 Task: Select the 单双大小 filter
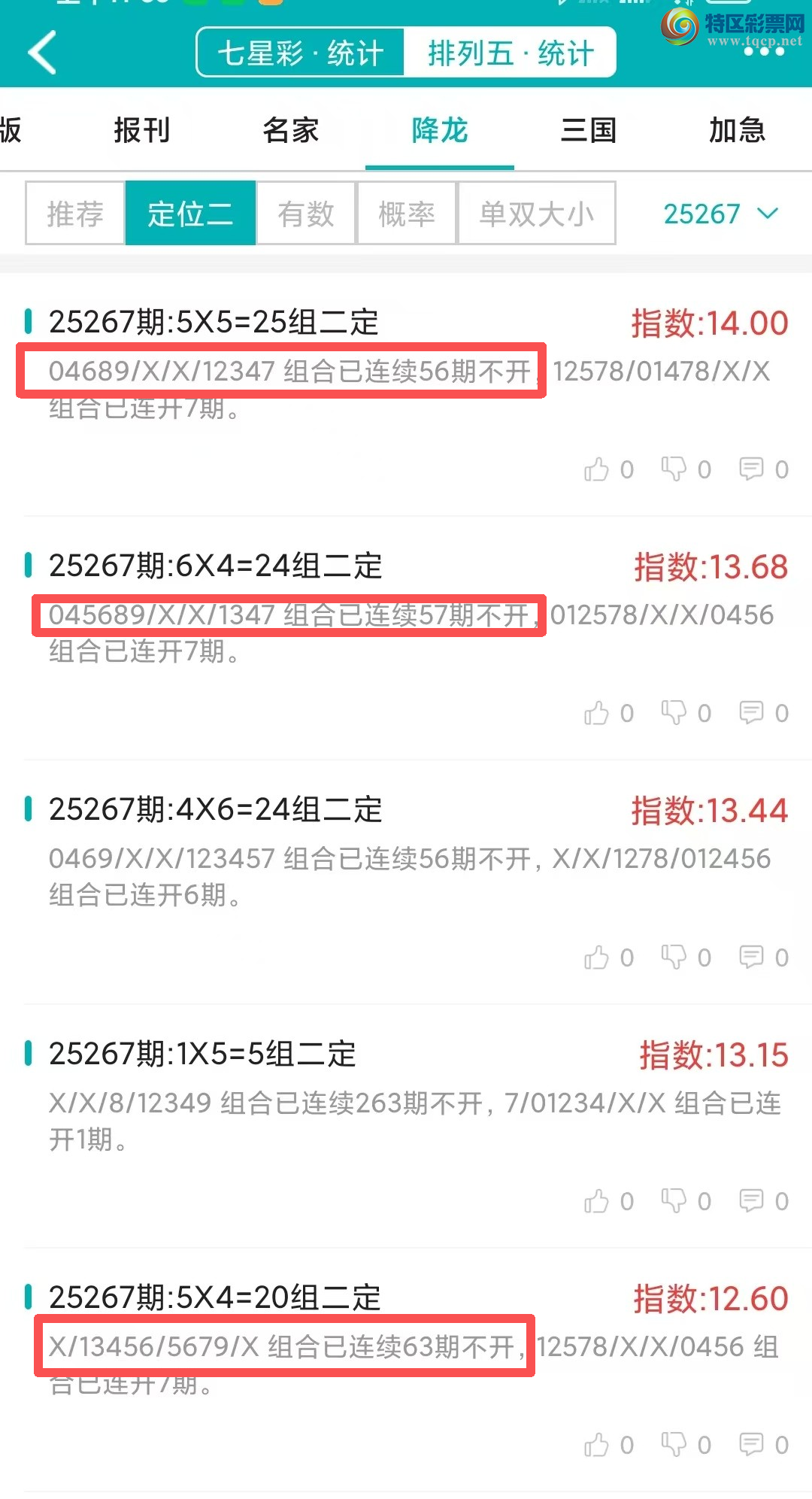coord(537,214)
